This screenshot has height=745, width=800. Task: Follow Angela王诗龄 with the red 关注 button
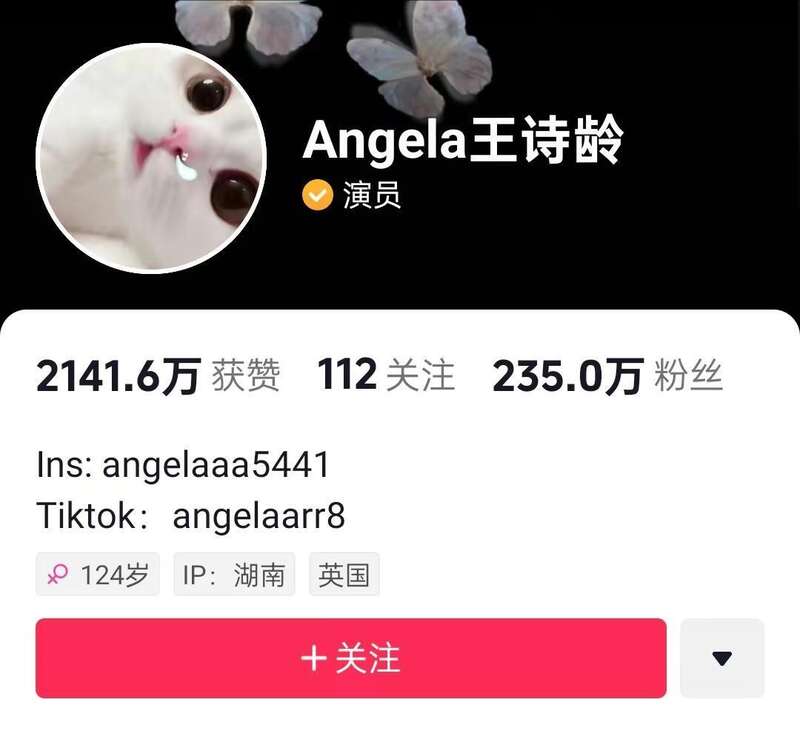tap(350, 658)
